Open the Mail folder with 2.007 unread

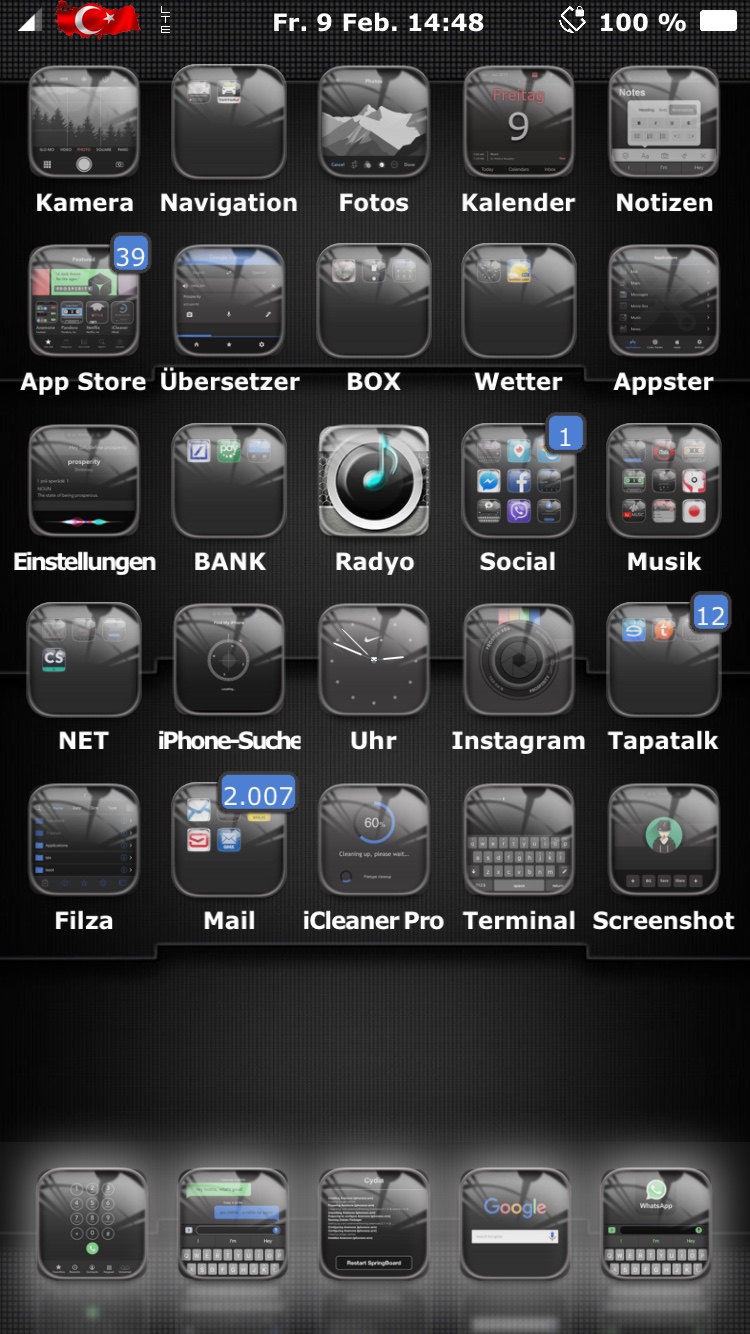tap(229, 840)
